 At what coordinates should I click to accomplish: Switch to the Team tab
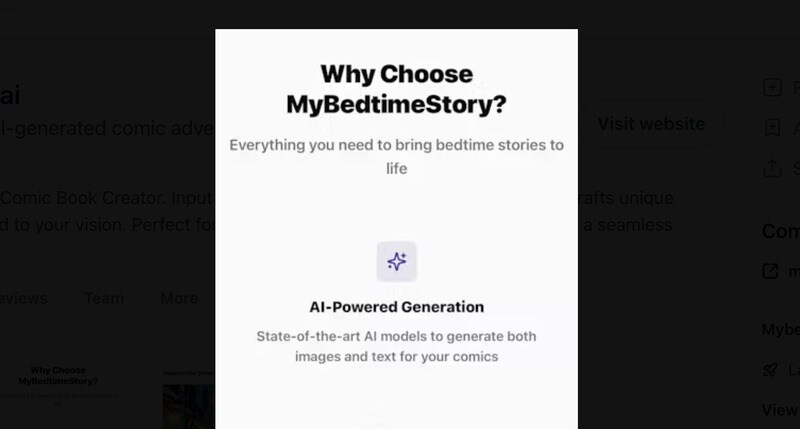[x=104, y=298]
